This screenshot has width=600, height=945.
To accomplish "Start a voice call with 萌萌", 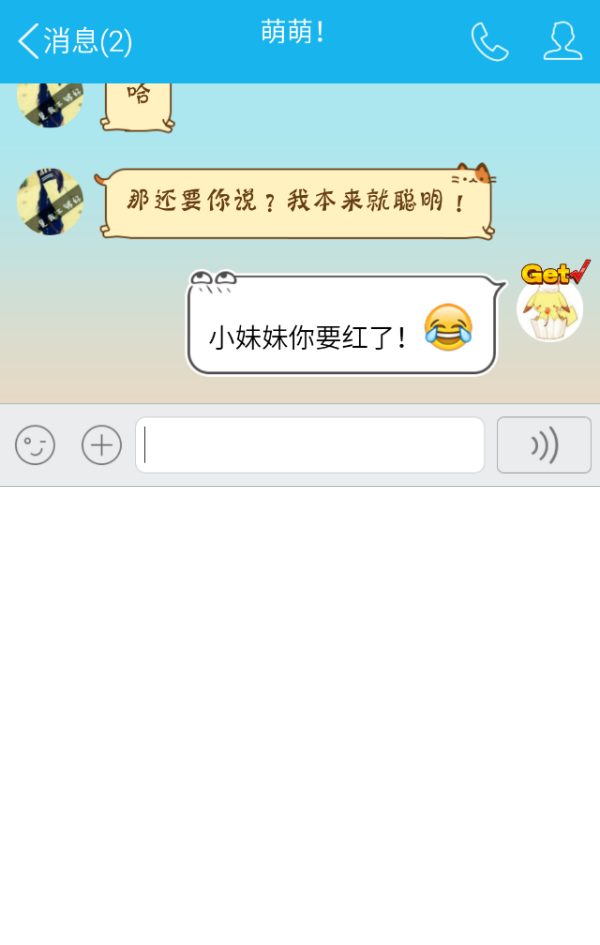I will 489,41.
